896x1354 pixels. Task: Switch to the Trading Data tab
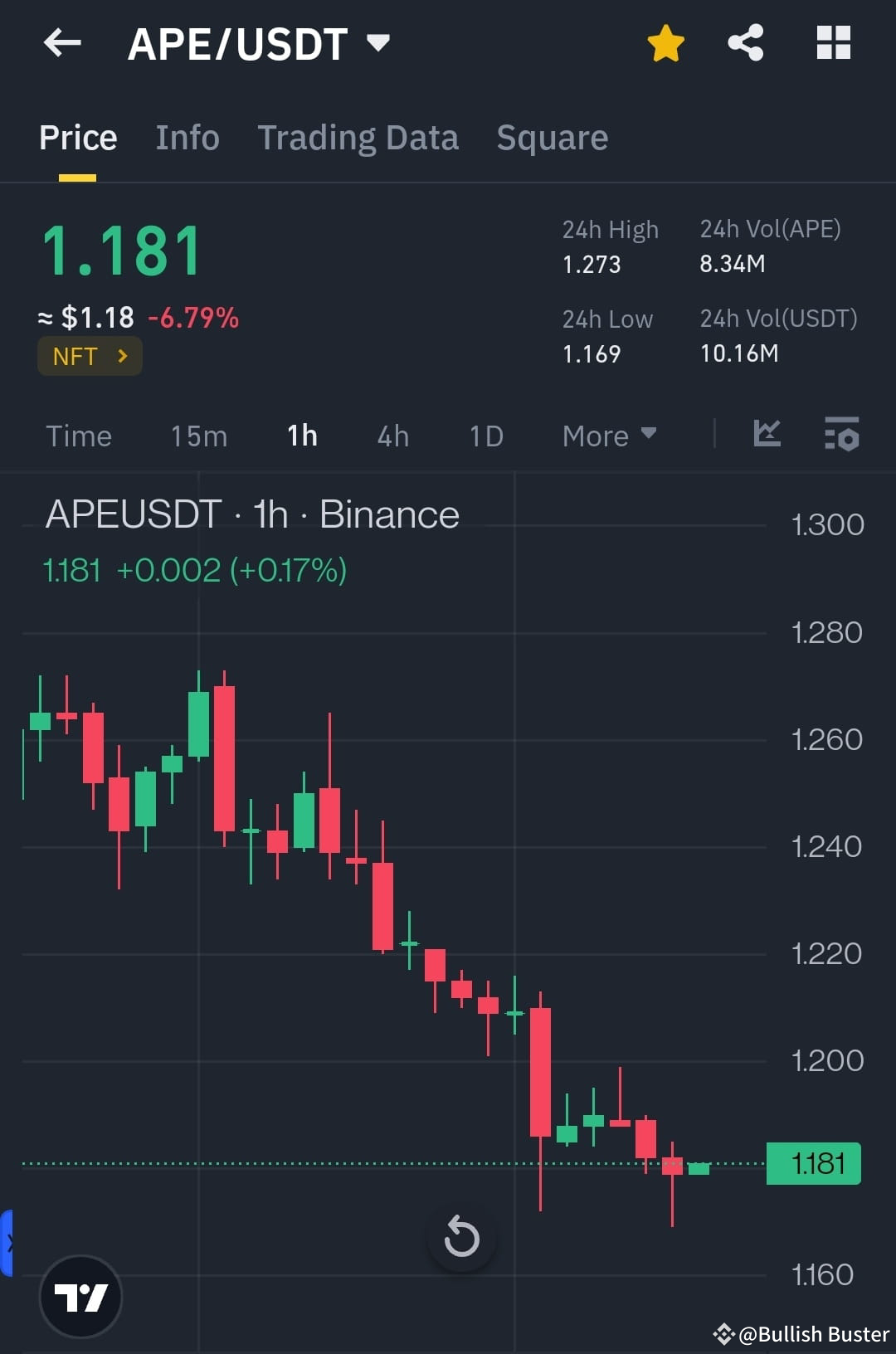tap(358, 137)
